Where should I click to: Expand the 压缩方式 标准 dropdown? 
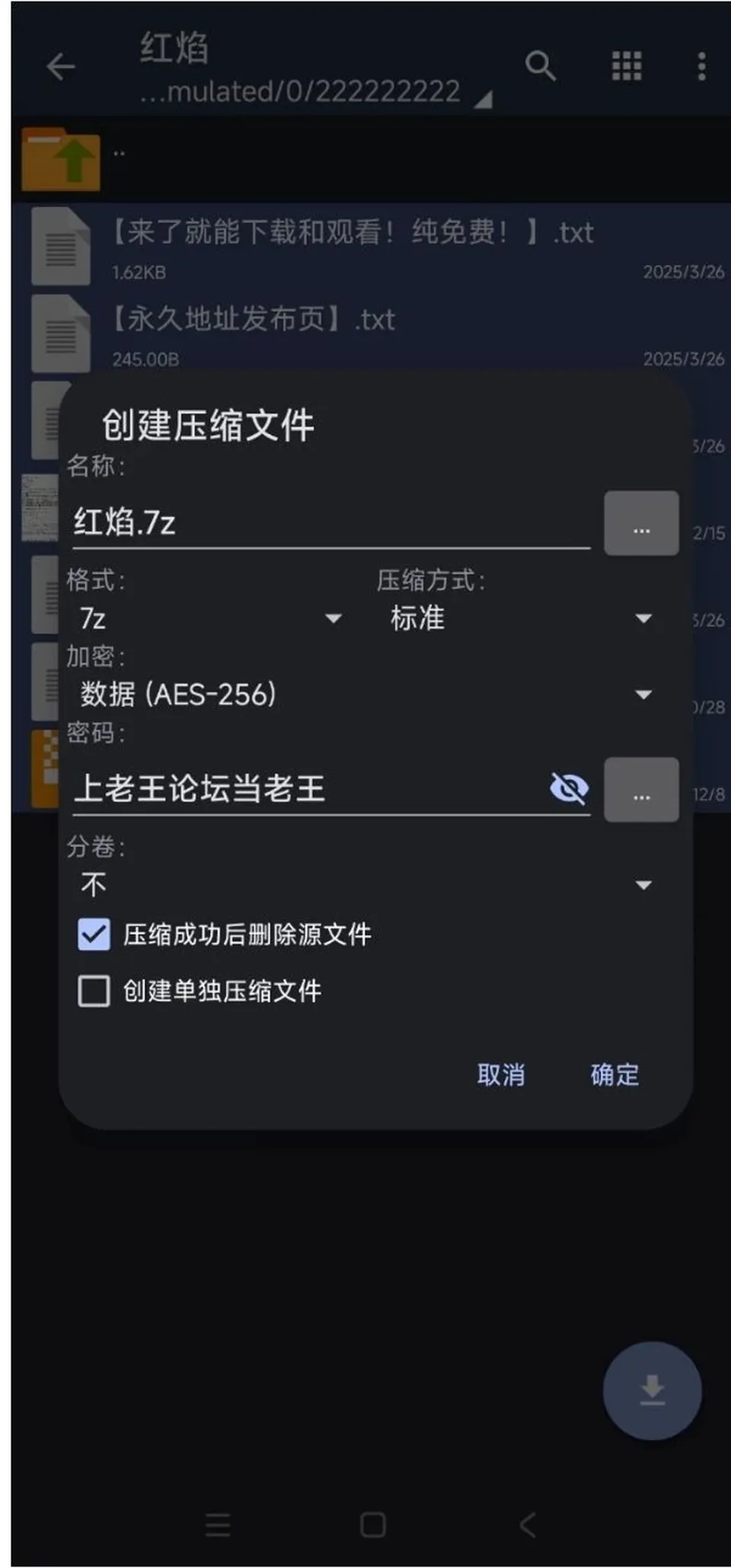tap(522, 618)
